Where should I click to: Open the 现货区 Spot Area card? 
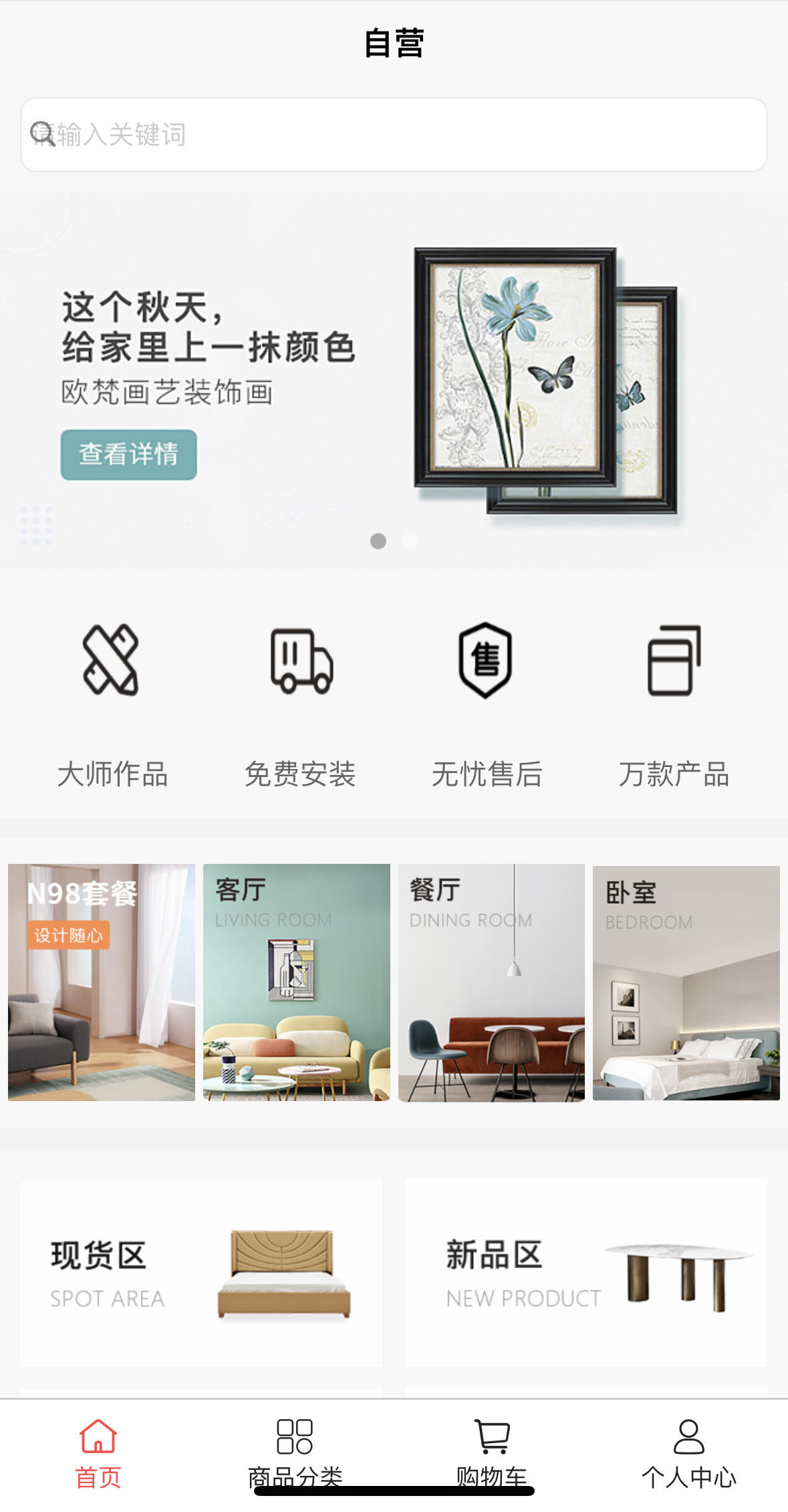click(x=201, y=1272)
